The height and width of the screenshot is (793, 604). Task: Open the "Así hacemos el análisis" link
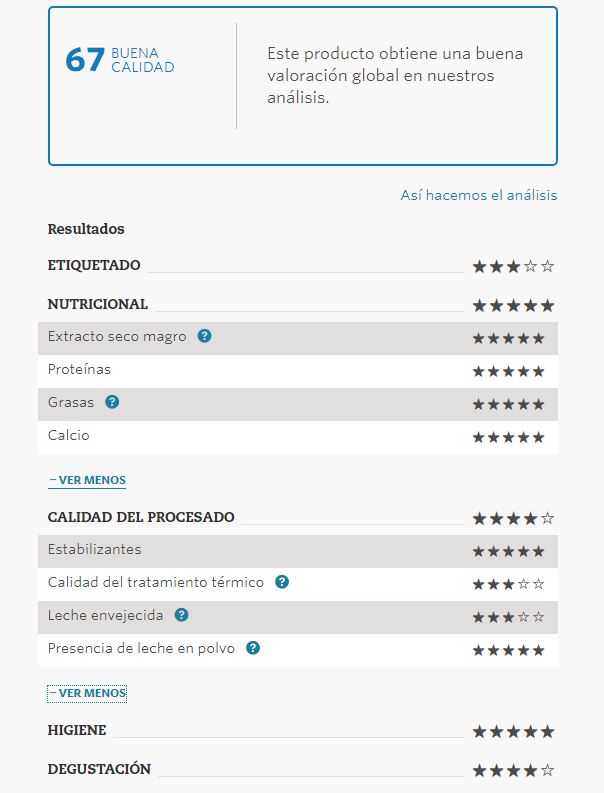pos(478,195)
